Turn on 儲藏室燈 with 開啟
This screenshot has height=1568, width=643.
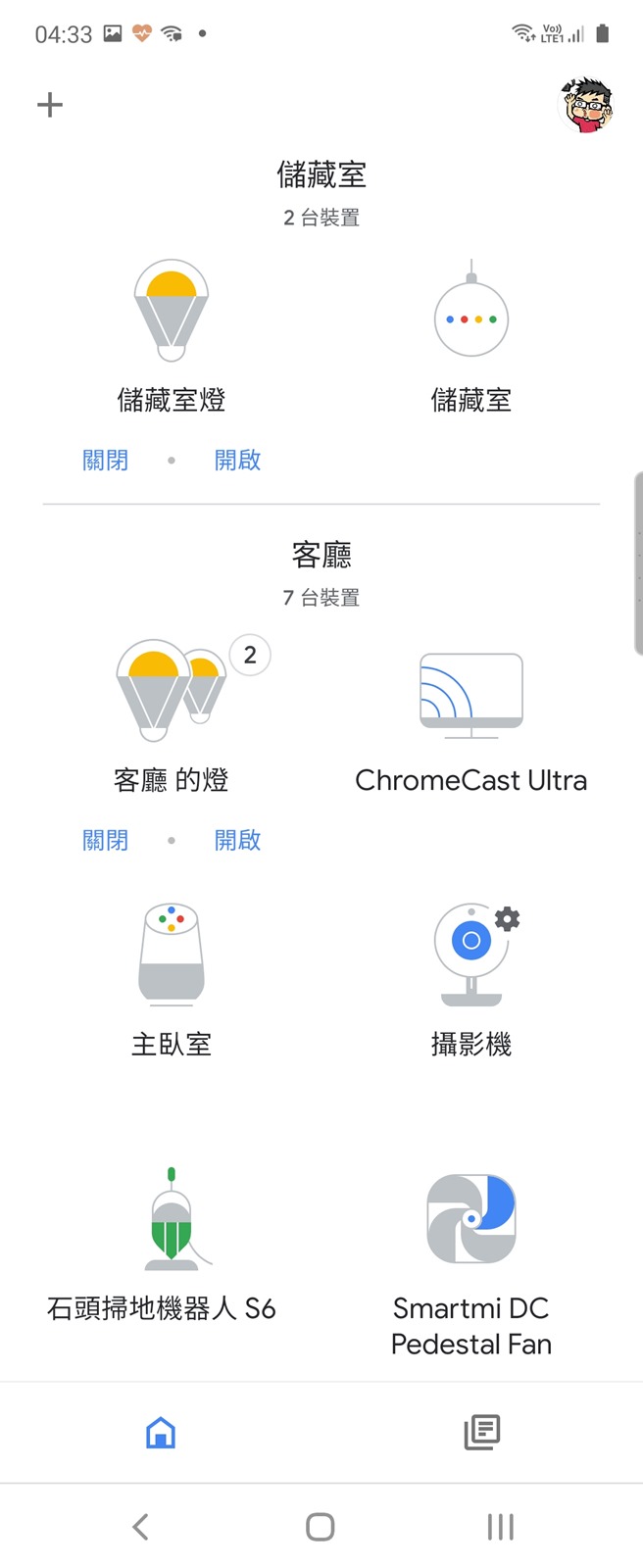click(x=237, y=461)
